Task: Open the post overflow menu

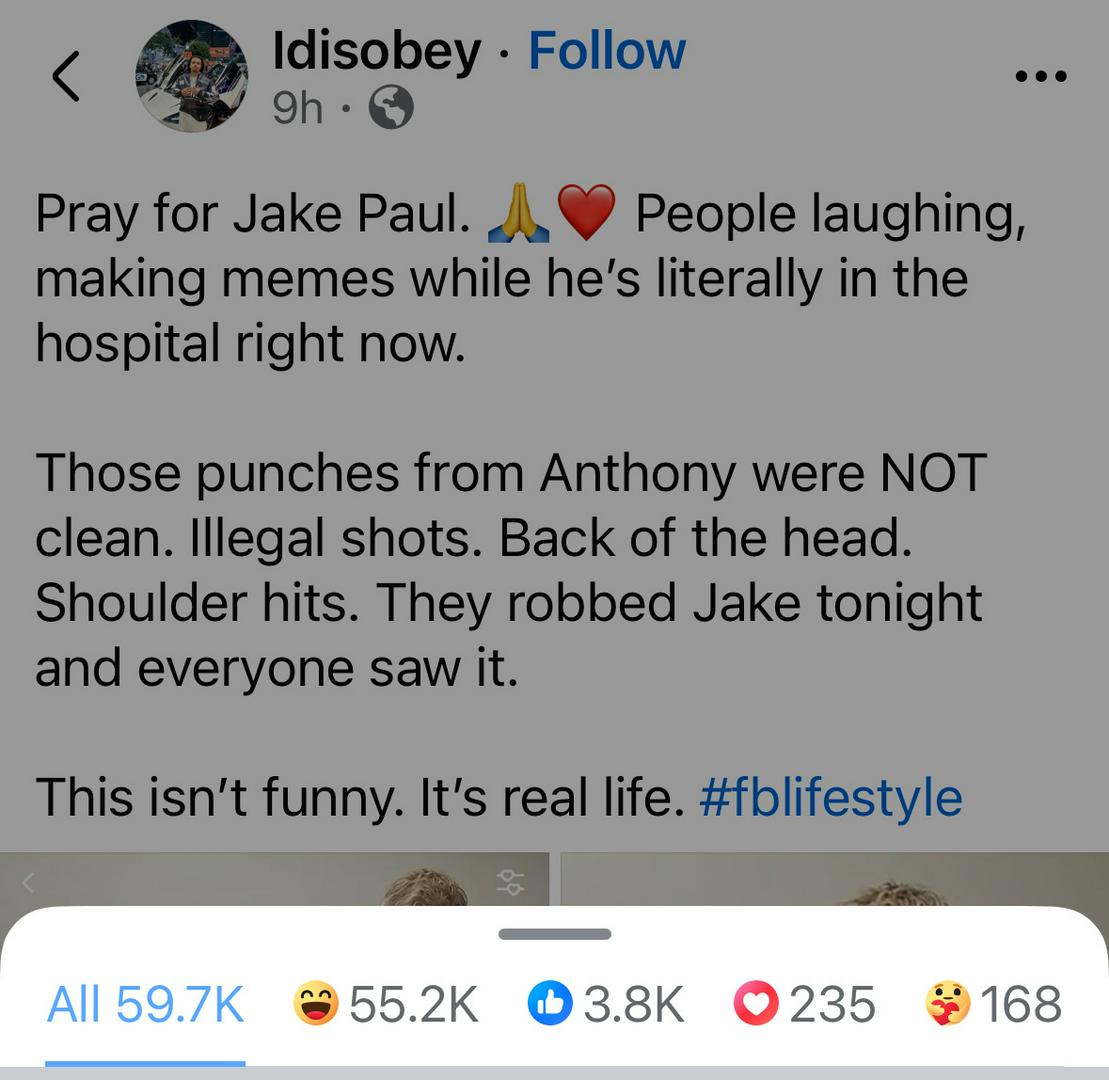Action: (x=1040, y=76)
